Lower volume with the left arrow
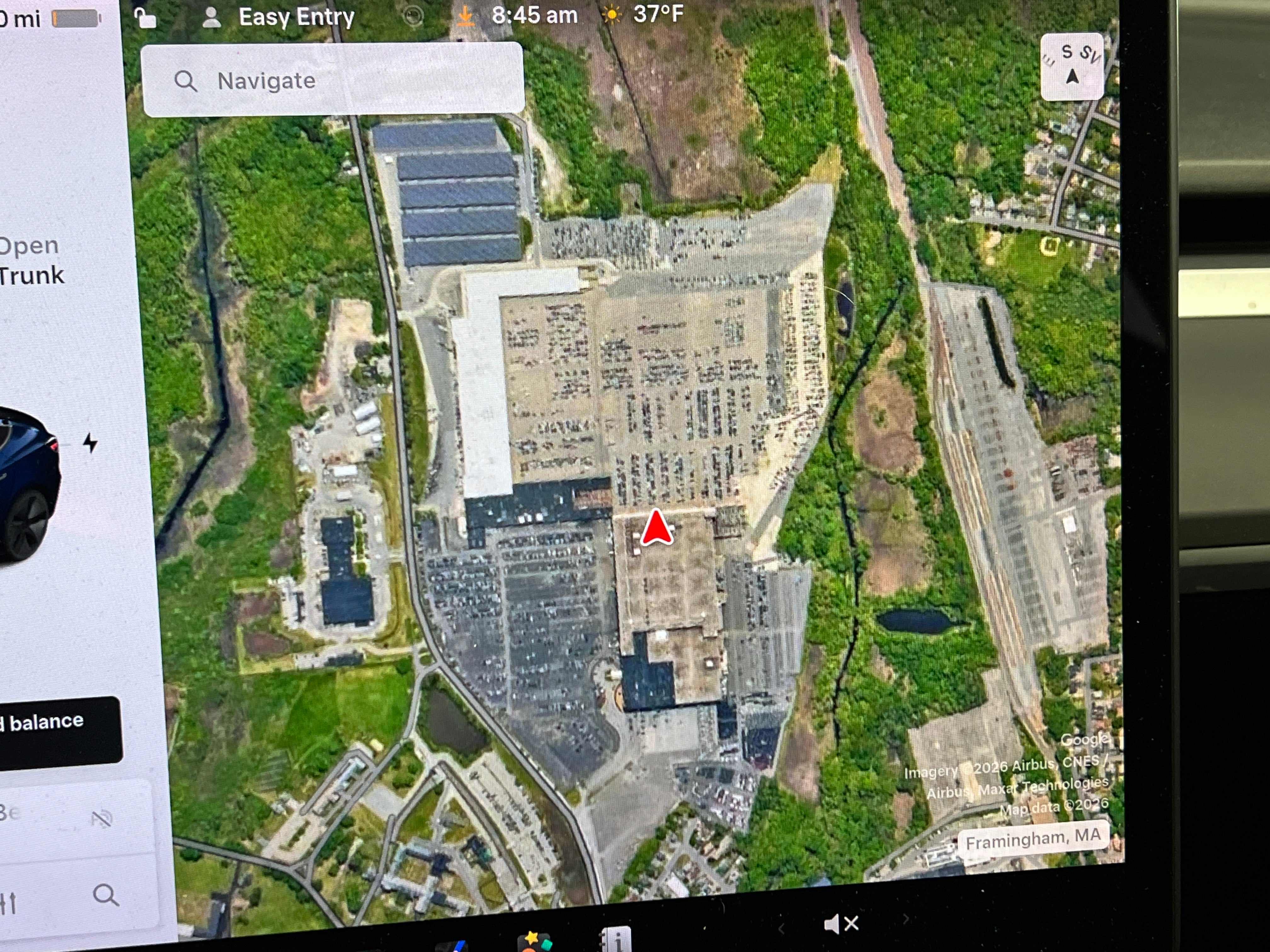Screen dimensions: 1270x952 (x=781, y=928)
